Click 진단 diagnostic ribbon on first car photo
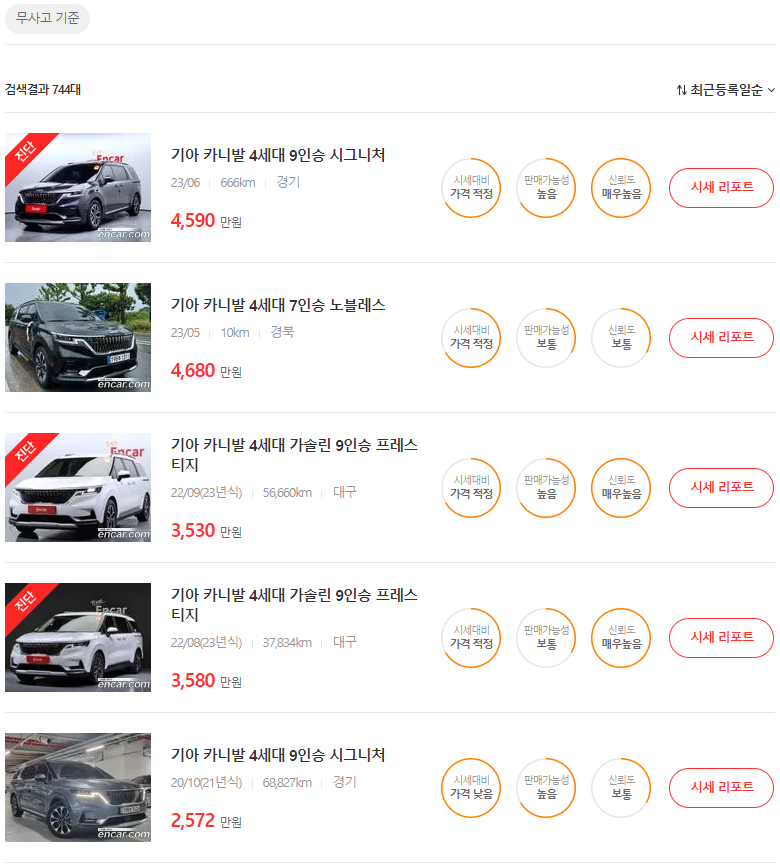The height and width of the screenshot is (867, 780). click(22, 151)
